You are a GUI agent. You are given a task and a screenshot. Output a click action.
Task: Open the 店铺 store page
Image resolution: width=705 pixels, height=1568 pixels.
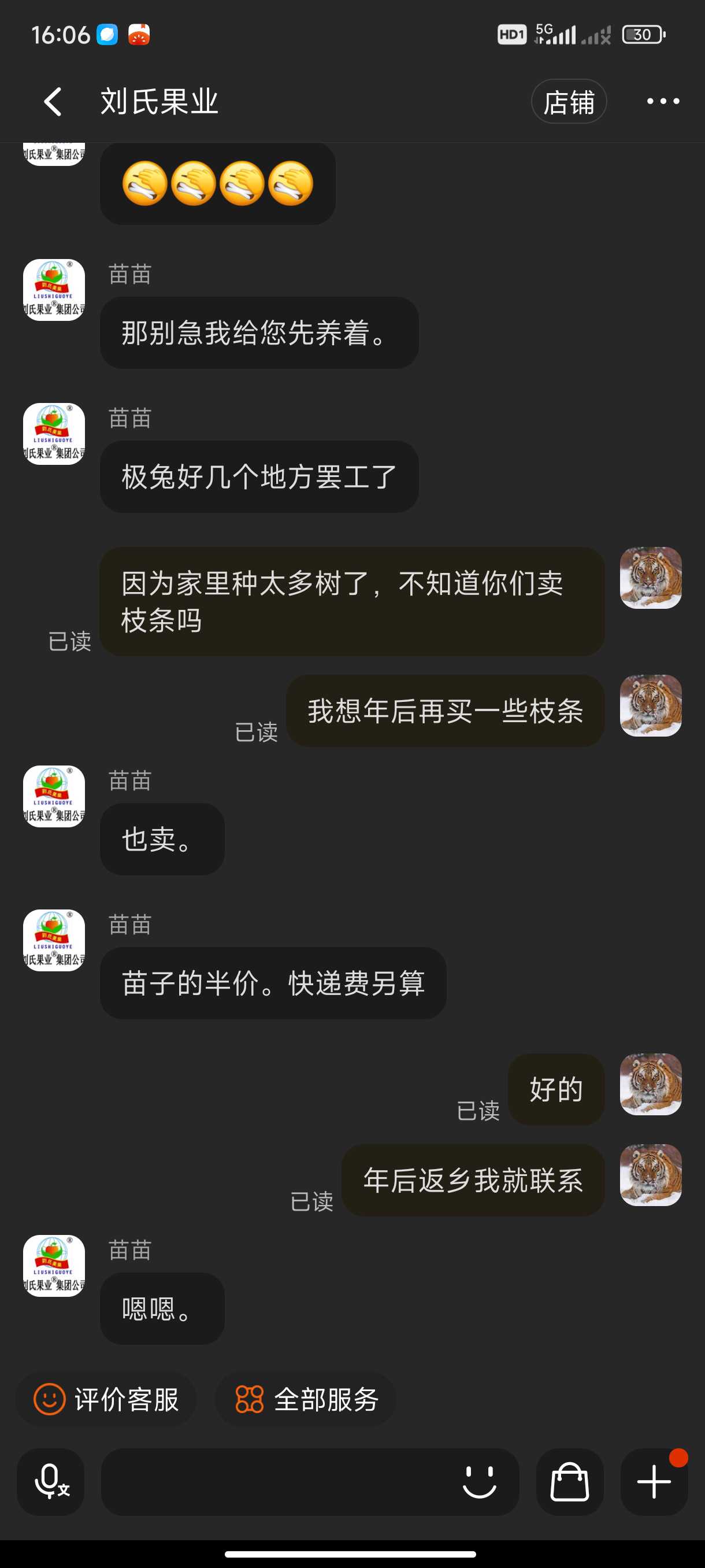568,101
